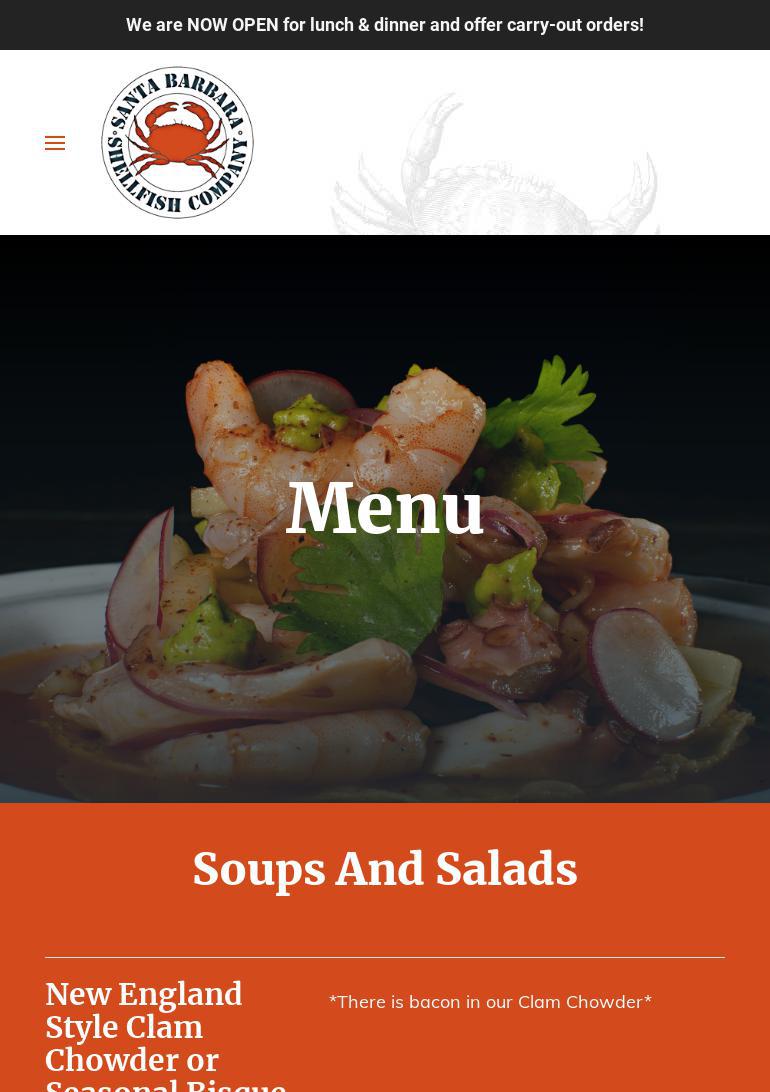This screenshot has width=770, height=1092.
Task: Tap the Santa Barbara Shellfish Company logo
Action: click(x=178, y=143)
